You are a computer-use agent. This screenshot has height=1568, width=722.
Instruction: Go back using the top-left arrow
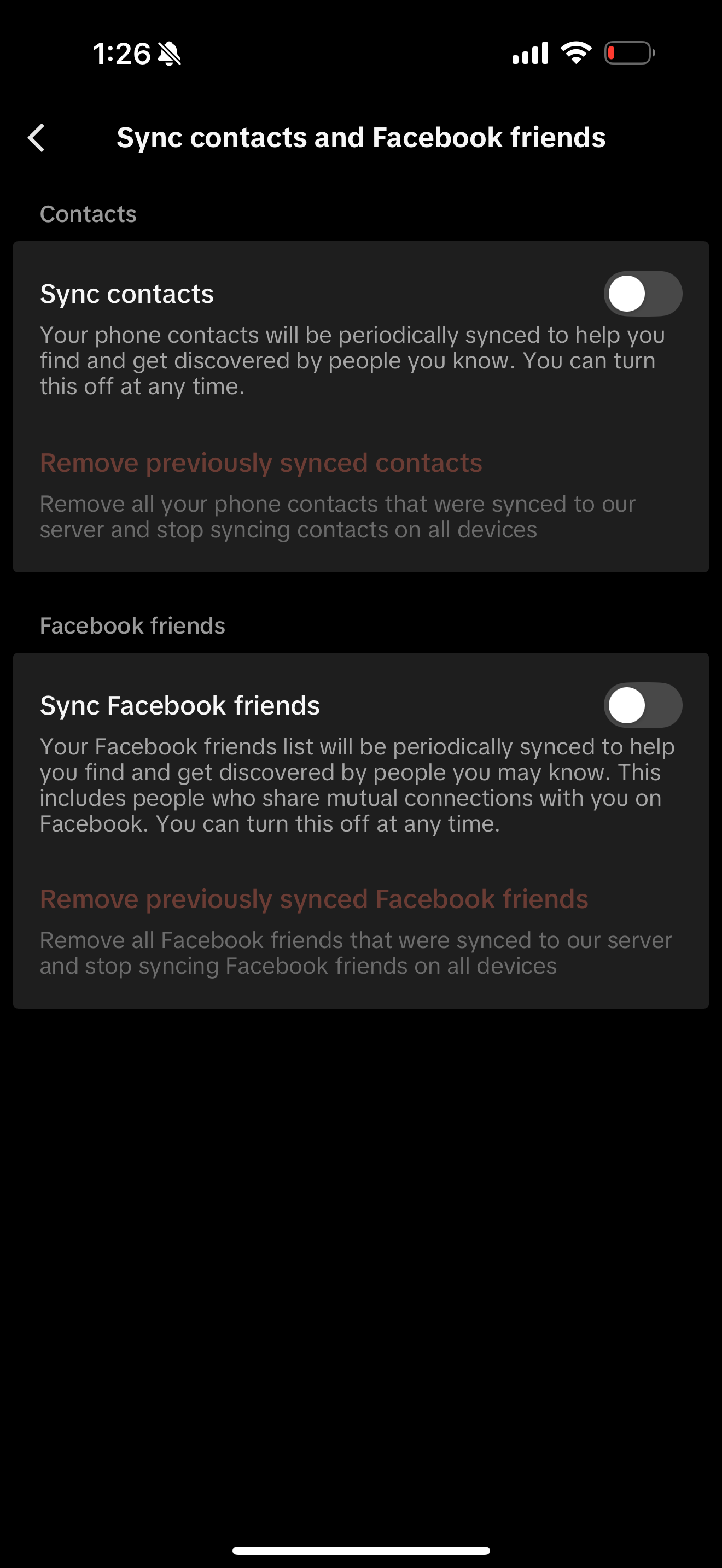pyautogui.click(x=37, y=138)
